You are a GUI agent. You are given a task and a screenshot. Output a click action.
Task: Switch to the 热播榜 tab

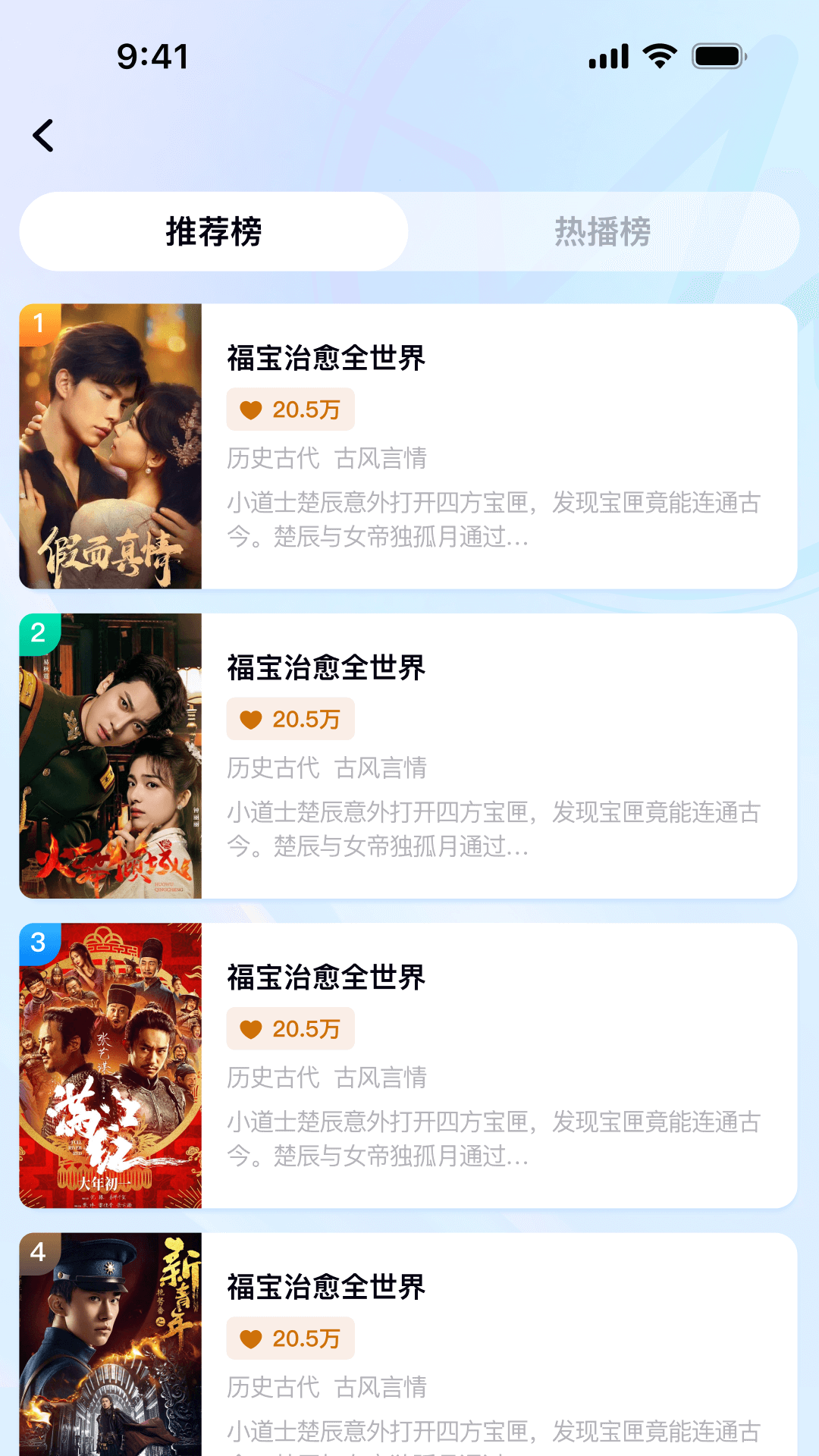[x=601, y=231]
